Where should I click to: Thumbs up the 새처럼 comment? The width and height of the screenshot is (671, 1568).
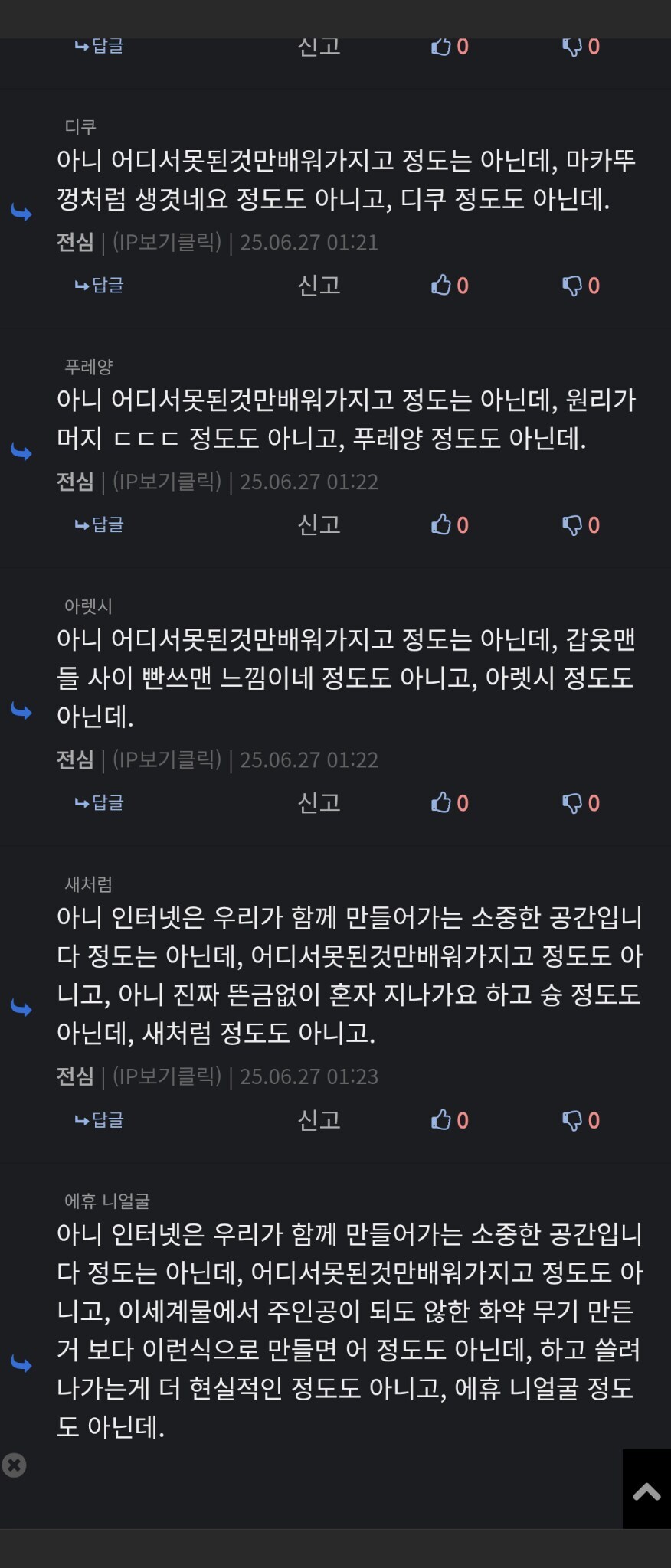click(x=449, y=1120)
